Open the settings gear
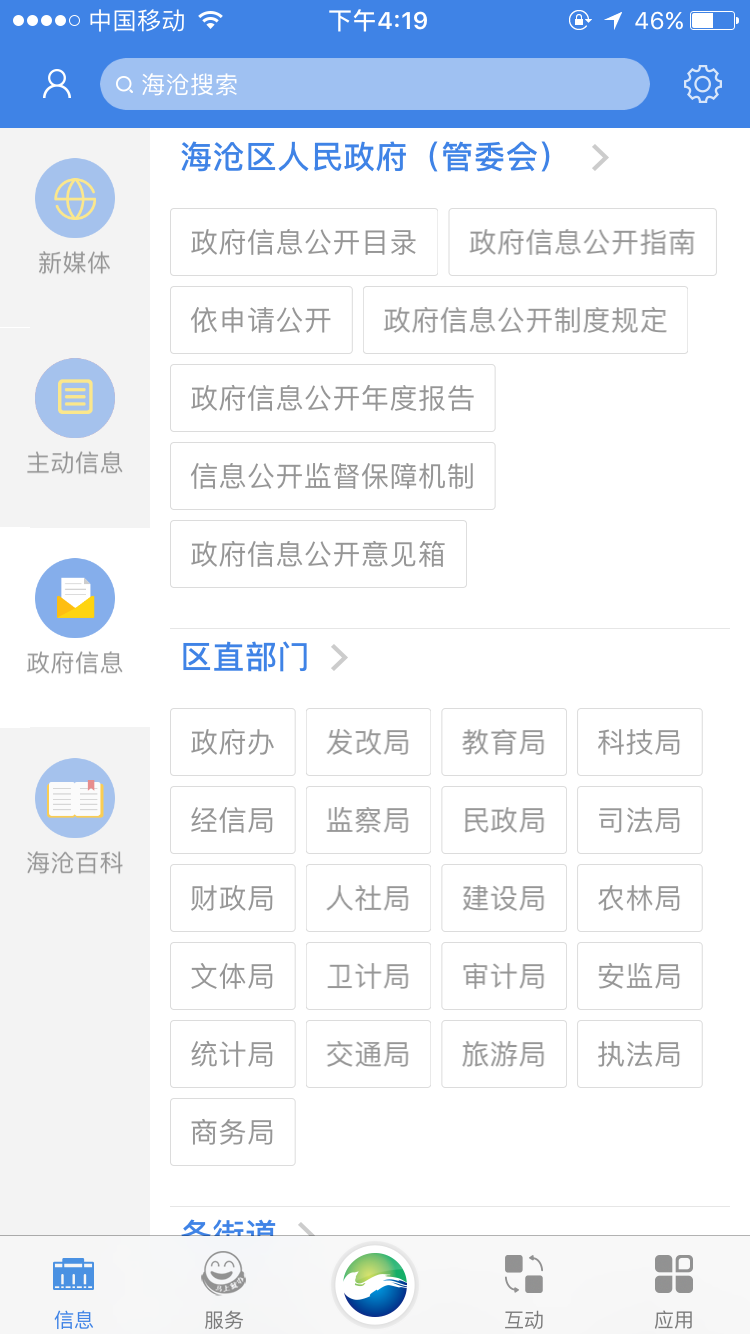 point(702,84)
